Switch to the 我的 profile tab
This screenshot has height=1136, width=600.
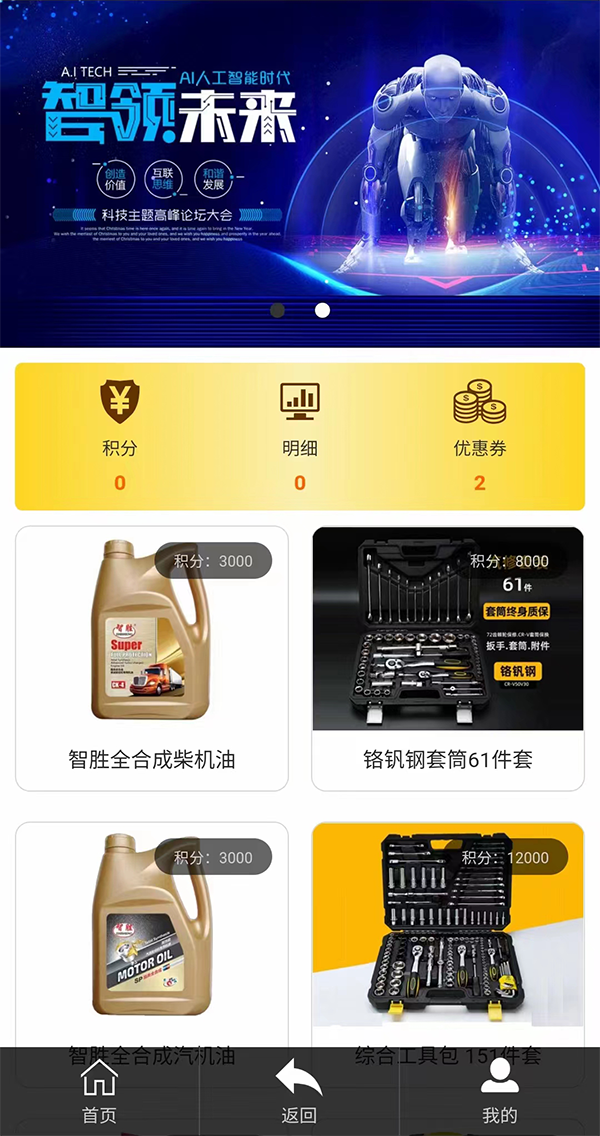click(500, 1092)
